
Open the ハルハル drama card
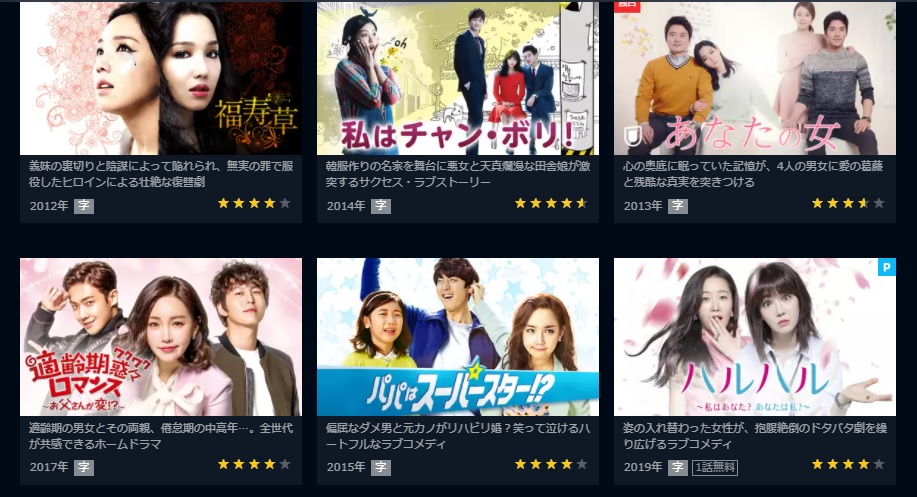[x=754, y=338]
